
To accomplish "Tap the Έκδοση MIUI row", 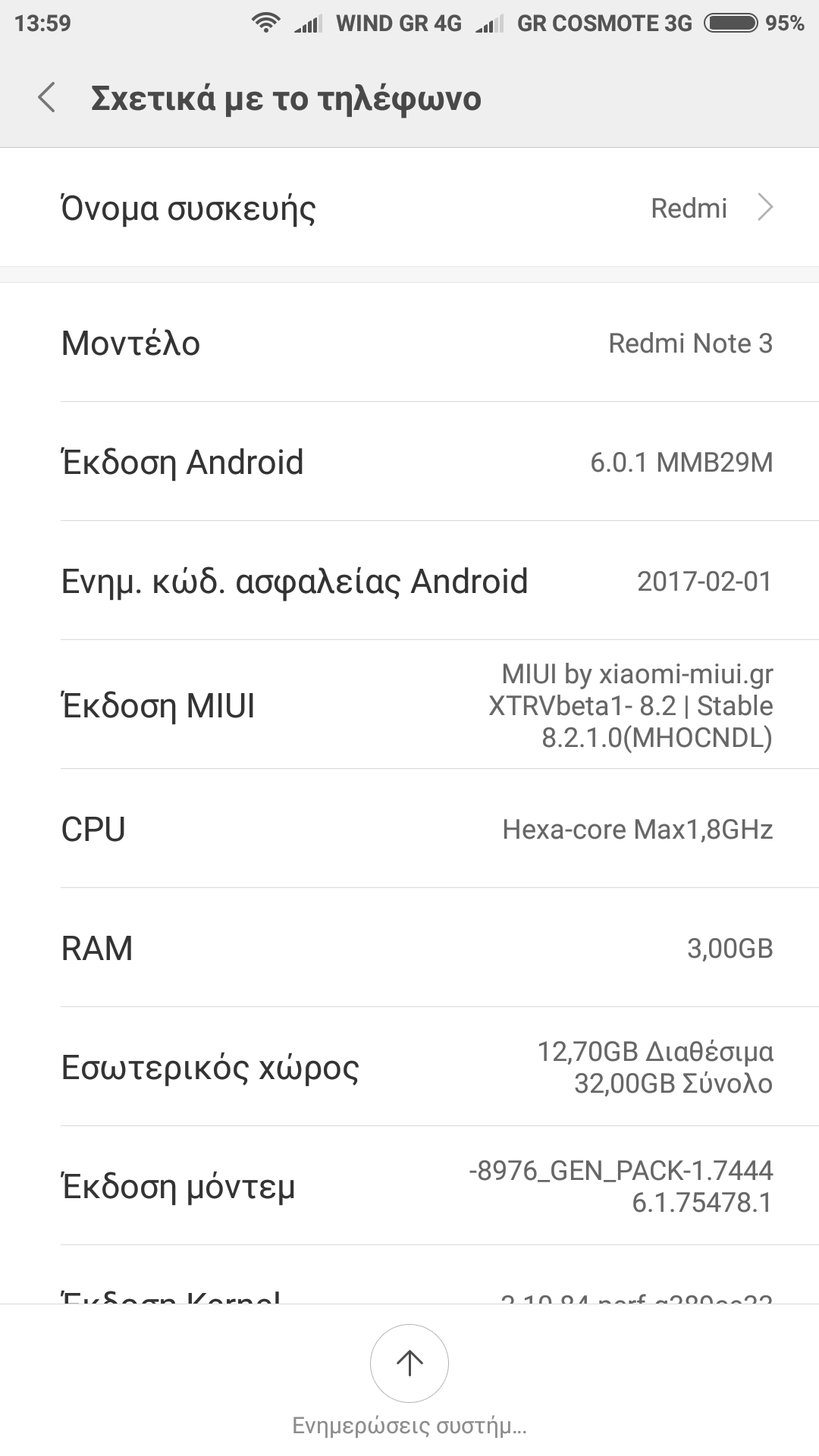I will pyautogui.click(x=409, y=705).
